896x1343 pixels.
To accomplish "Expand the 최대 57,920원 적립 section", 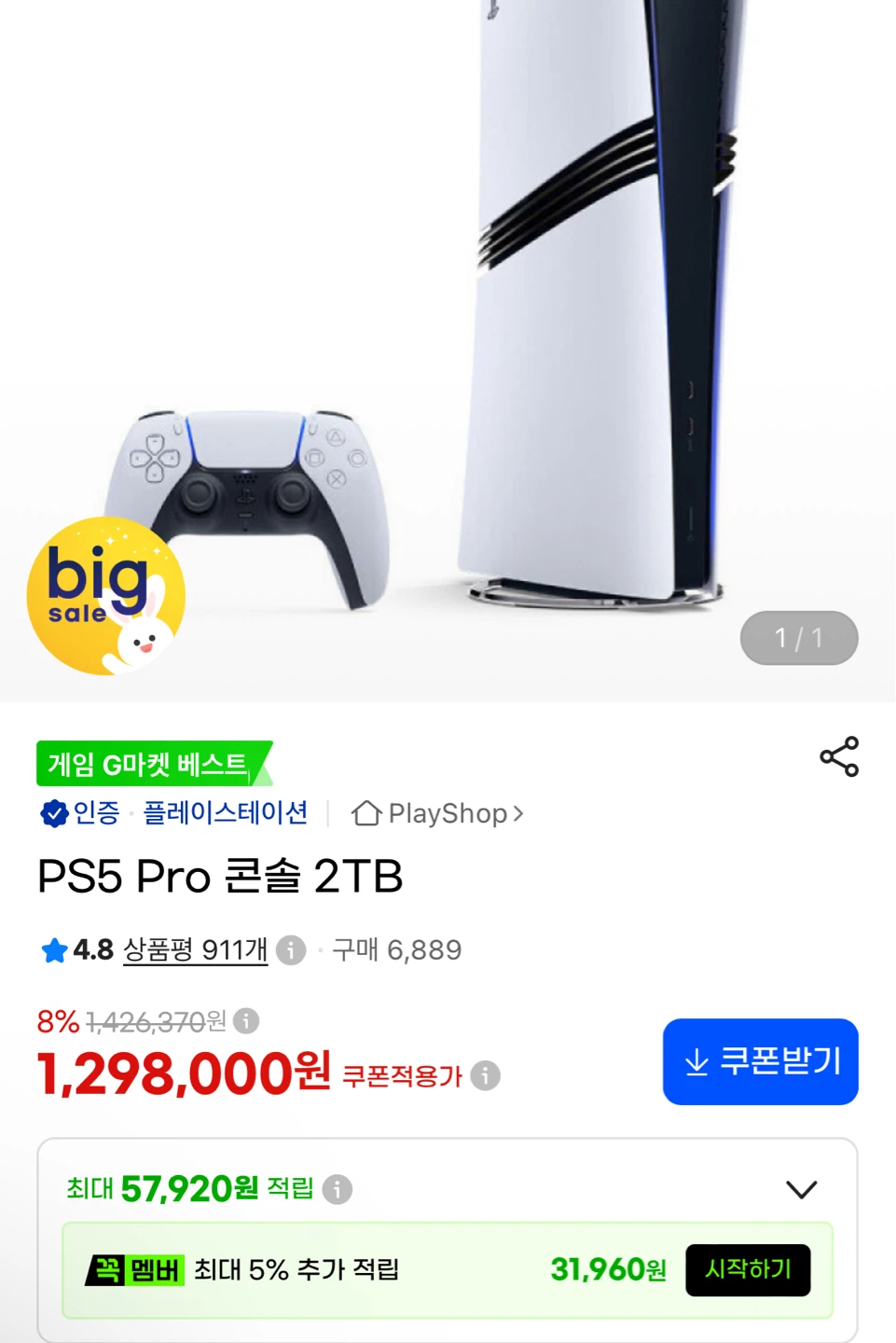I will tap(801, 1189).
